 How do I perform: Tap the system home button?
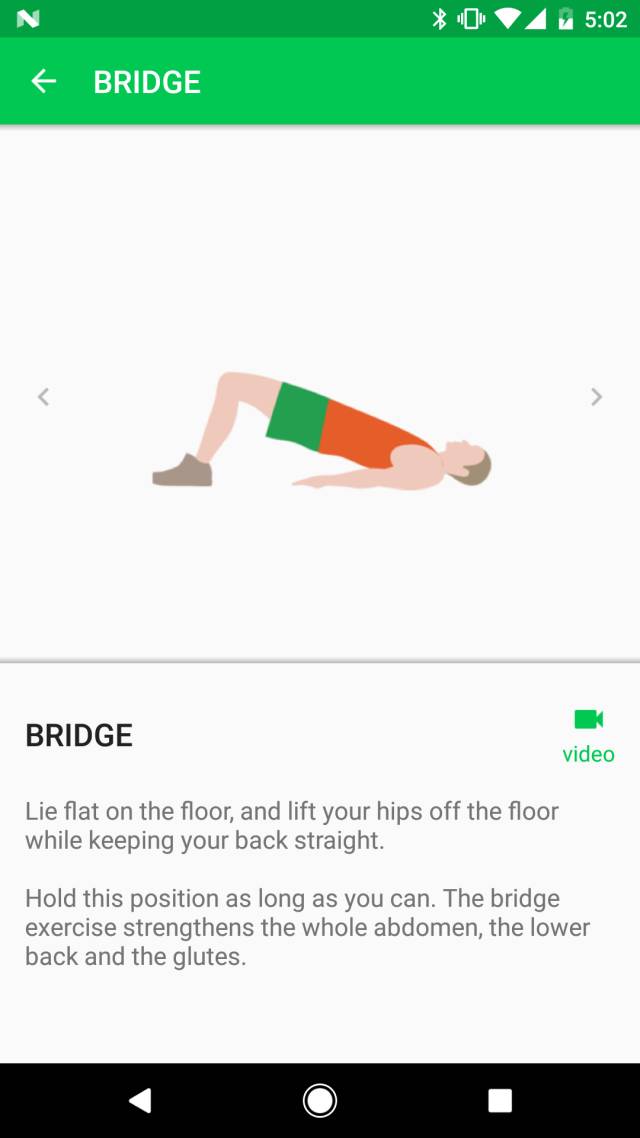tap(320, 1101)
